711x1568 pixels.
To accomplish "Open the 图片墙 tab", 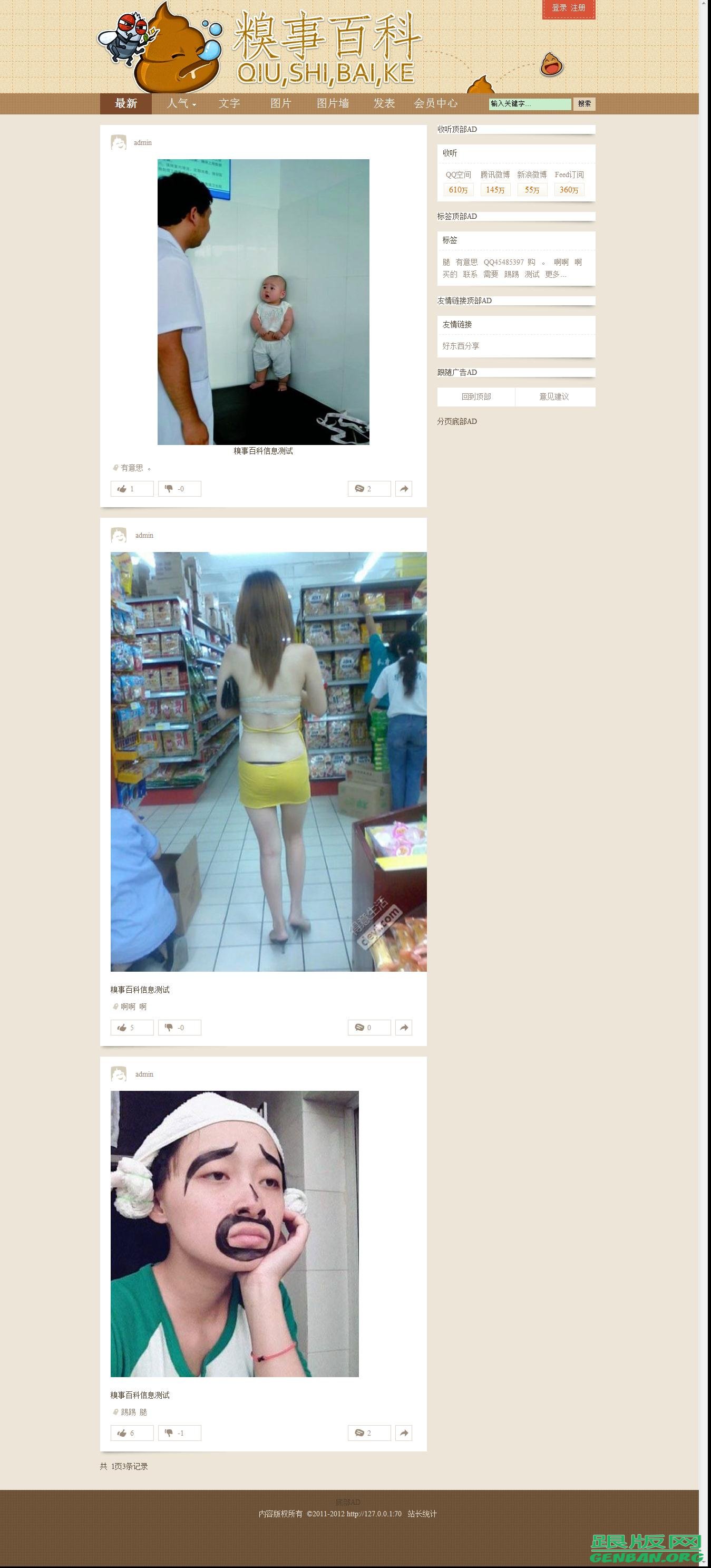I will click(333, 103).
